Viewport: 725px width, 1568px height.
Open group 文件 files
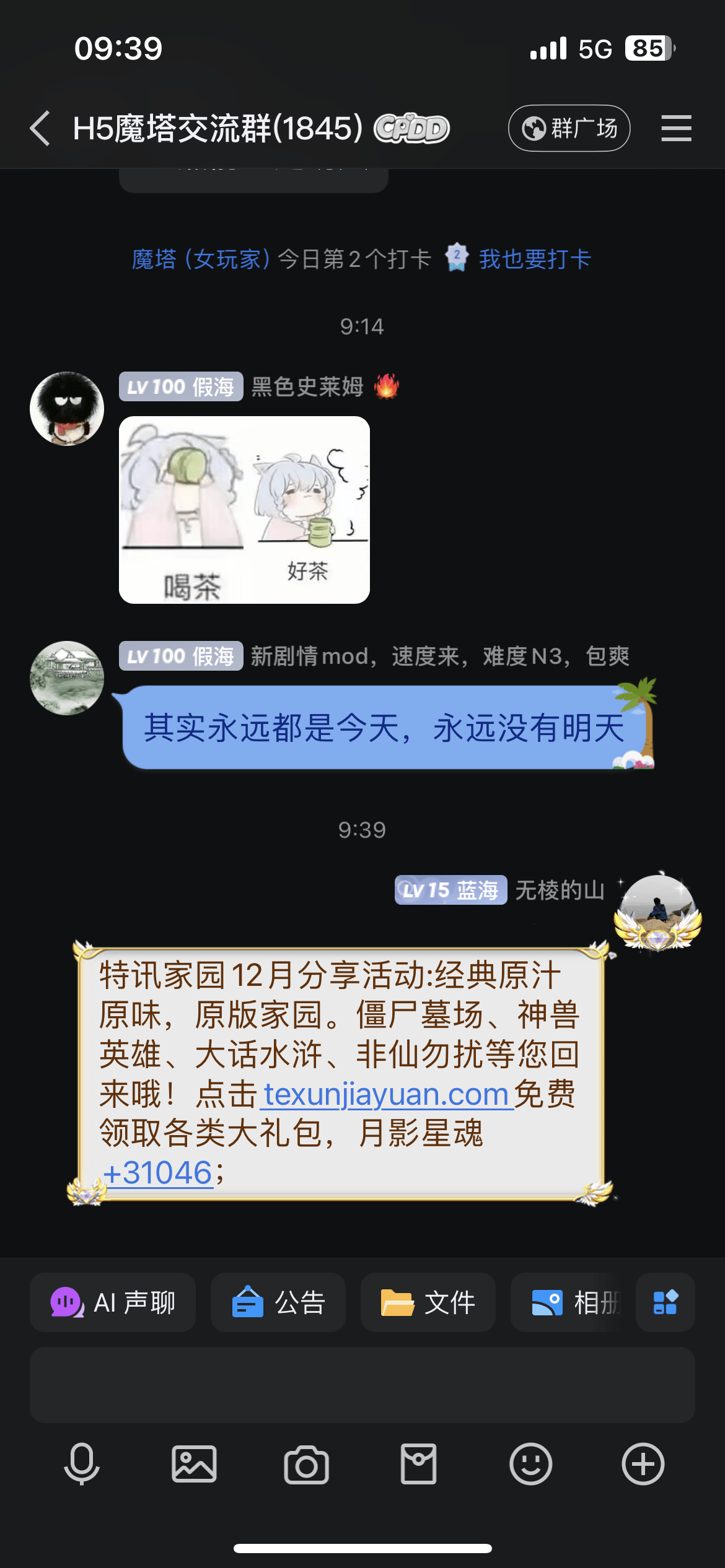pyautogui.click(x=428, y=1302)
